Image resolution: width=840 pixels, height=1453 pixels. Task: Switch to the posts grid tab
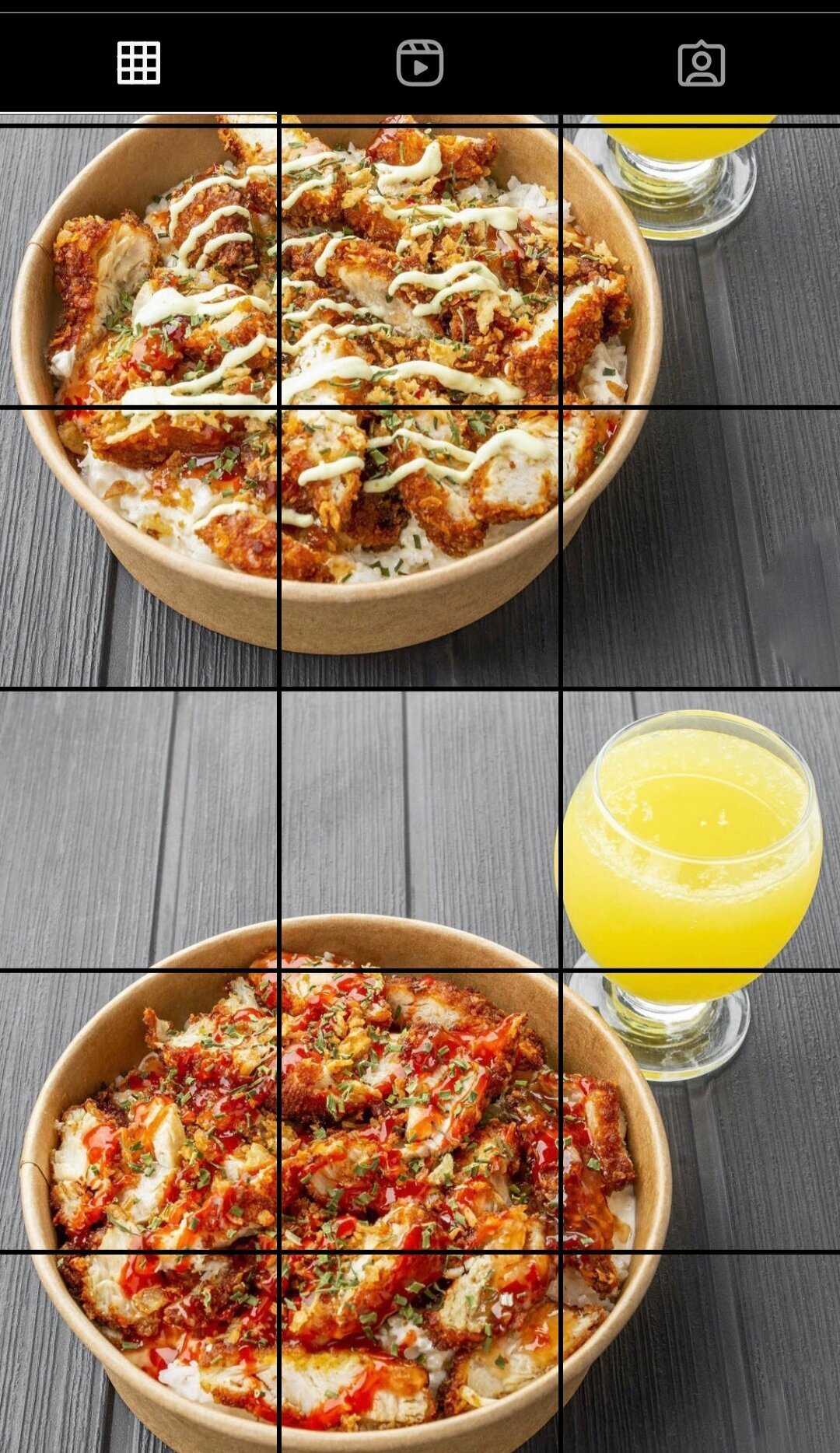coord(138,63)
